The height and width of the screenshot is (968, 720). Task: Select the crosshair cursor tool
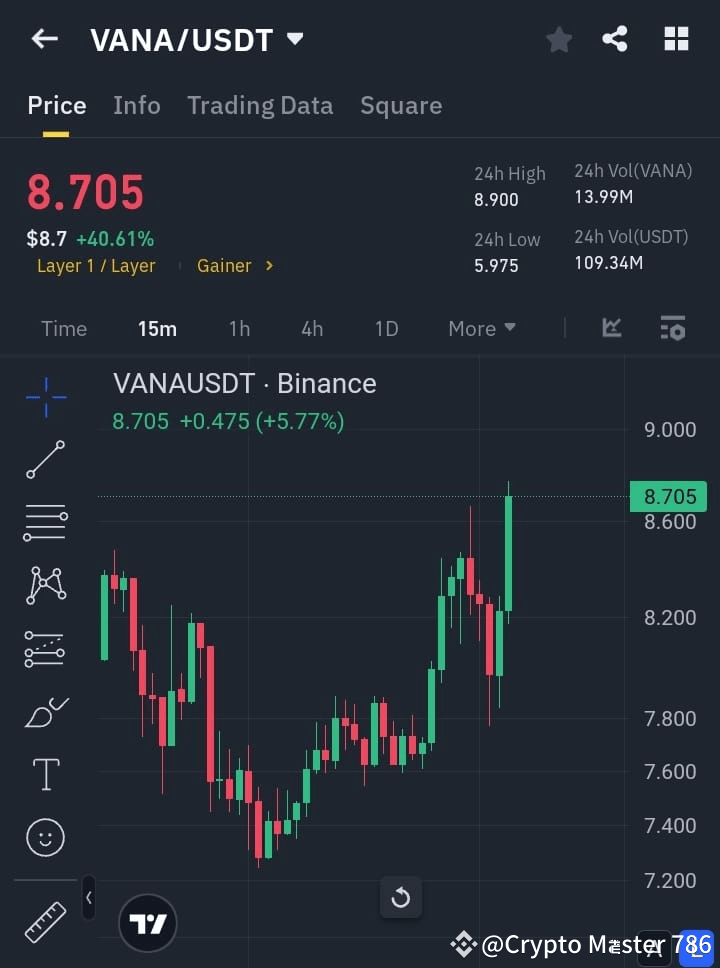(45, 397)
